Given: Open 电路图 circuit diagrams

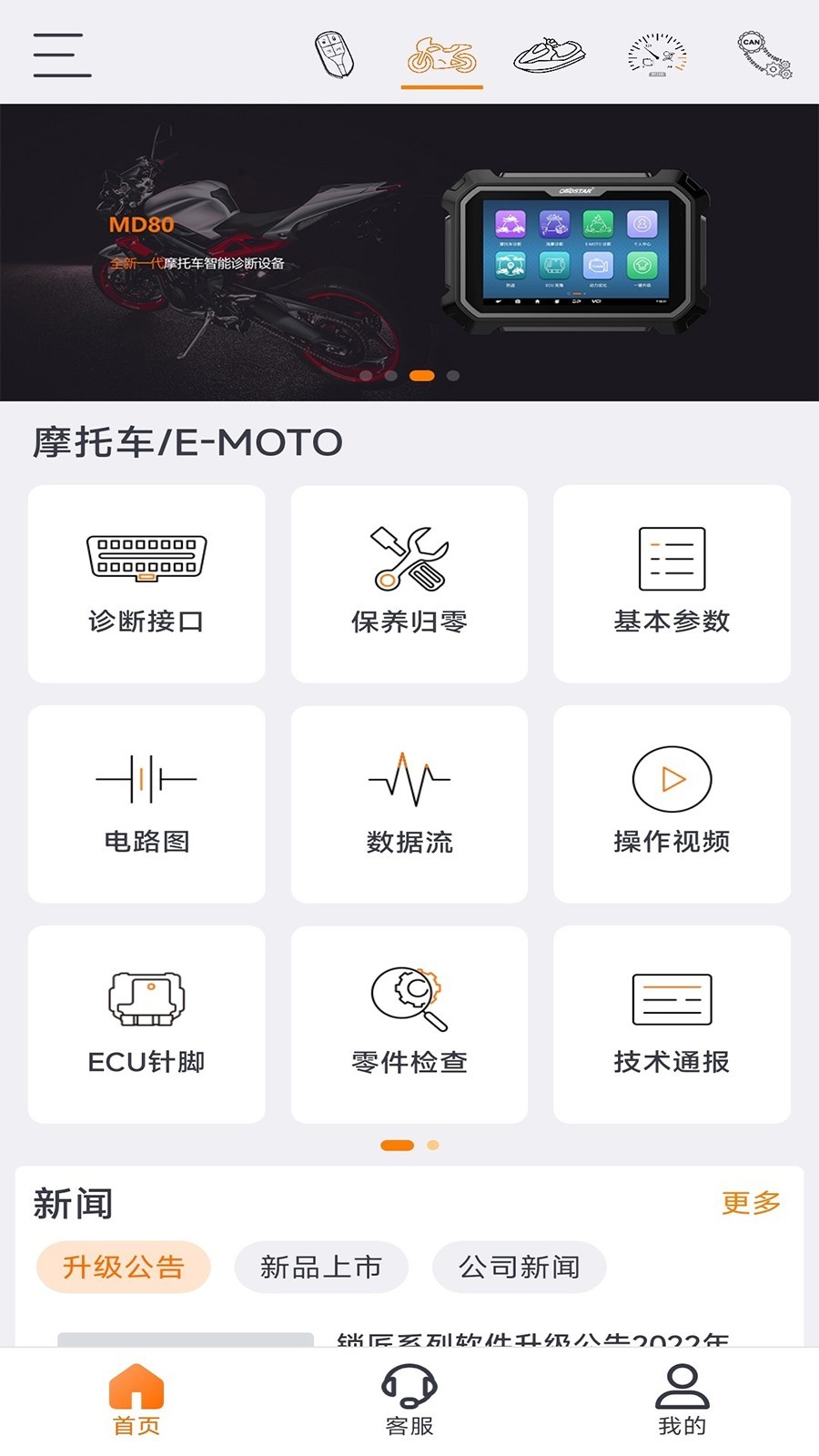Looking at the screenshot, I should tap(147, 804).
